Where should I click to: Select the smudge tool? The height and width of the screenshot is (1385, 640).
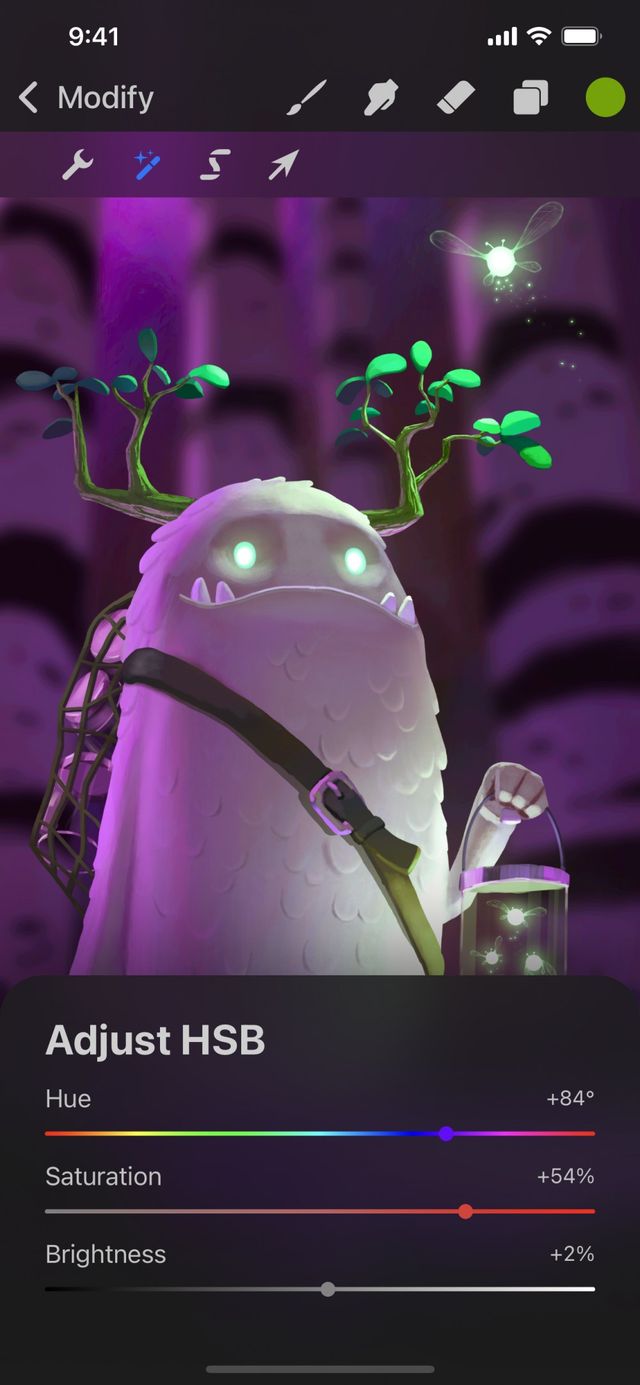(x=380, y=98)
